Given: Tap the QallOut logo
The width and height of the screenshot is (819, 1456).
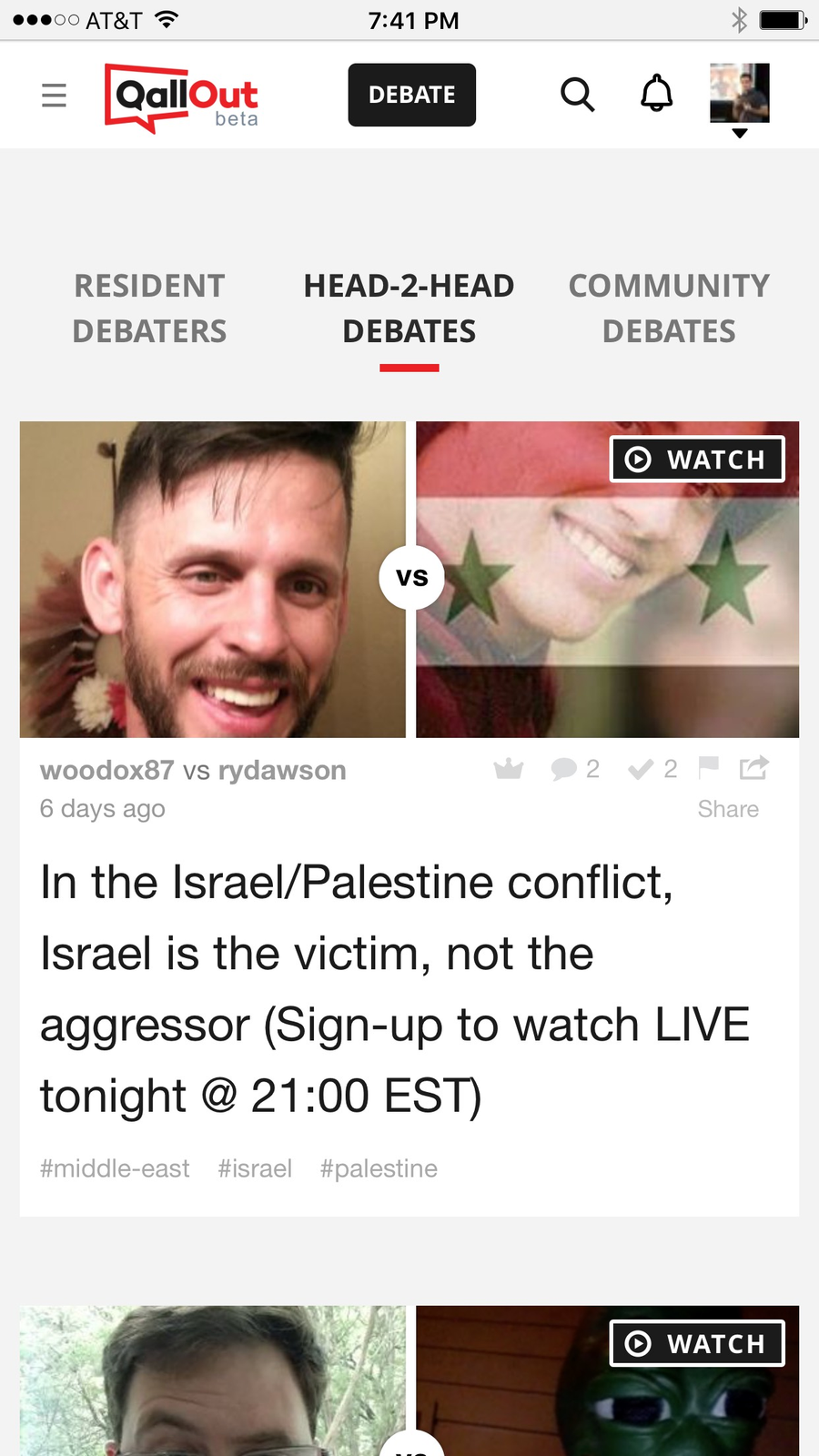Looking at the screenshot, I should (182, 97).
